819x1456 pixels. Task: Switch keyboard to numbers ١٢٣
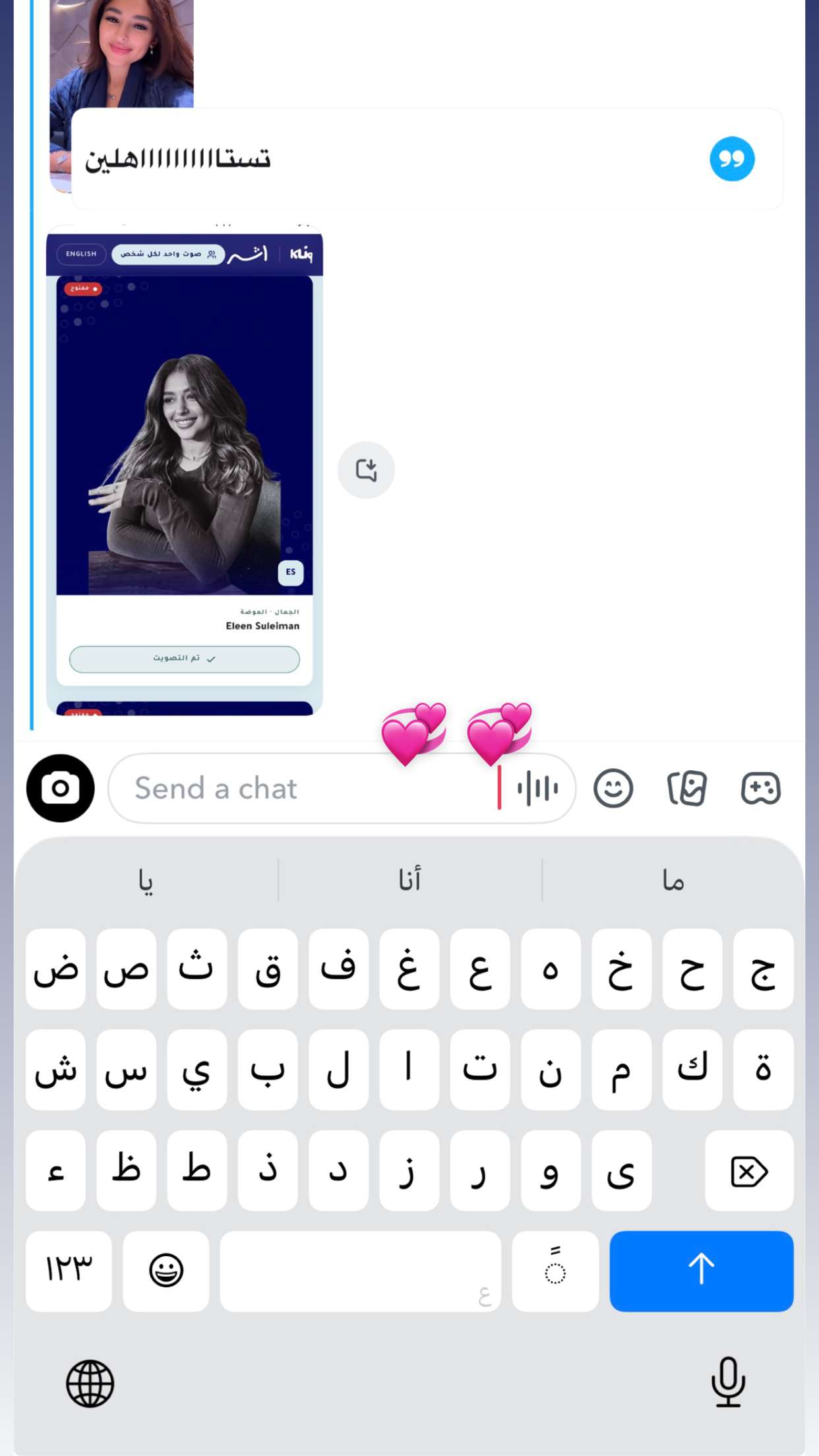69,1271
